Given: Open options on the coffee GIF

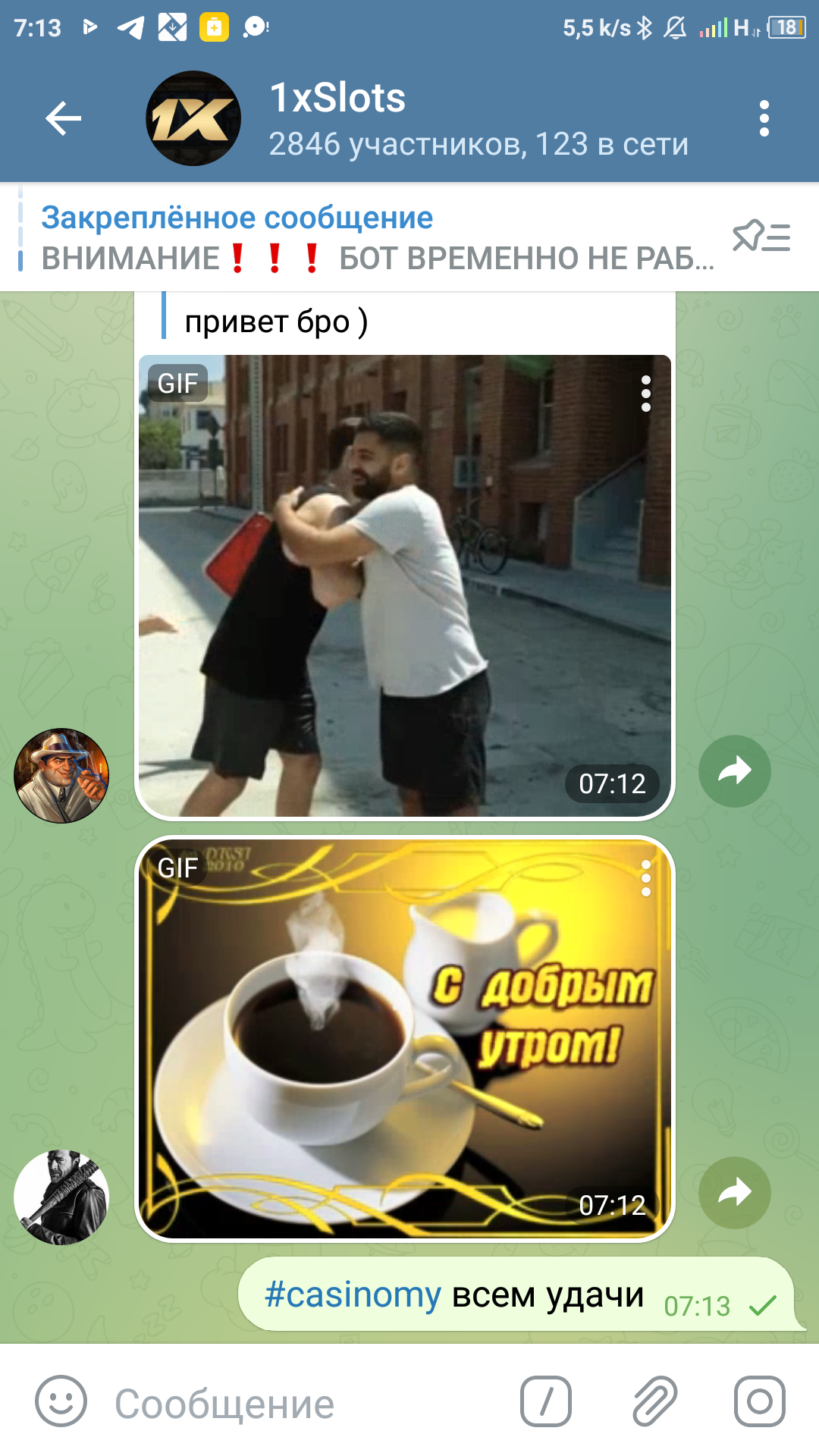Looking at the screenshot, I should [645, 878].
